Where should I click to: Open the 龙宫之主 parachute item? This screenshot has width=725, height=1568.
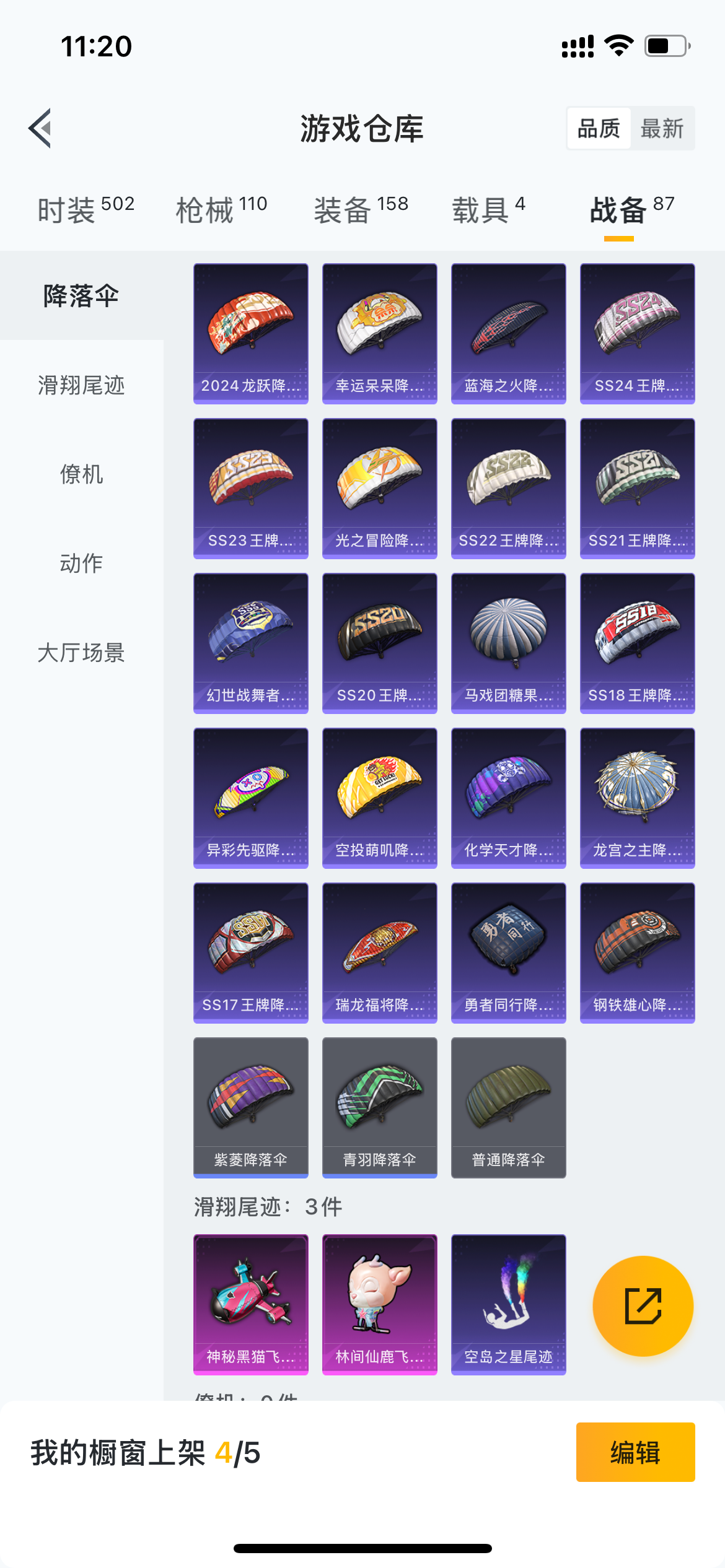(x=638, y=798)
